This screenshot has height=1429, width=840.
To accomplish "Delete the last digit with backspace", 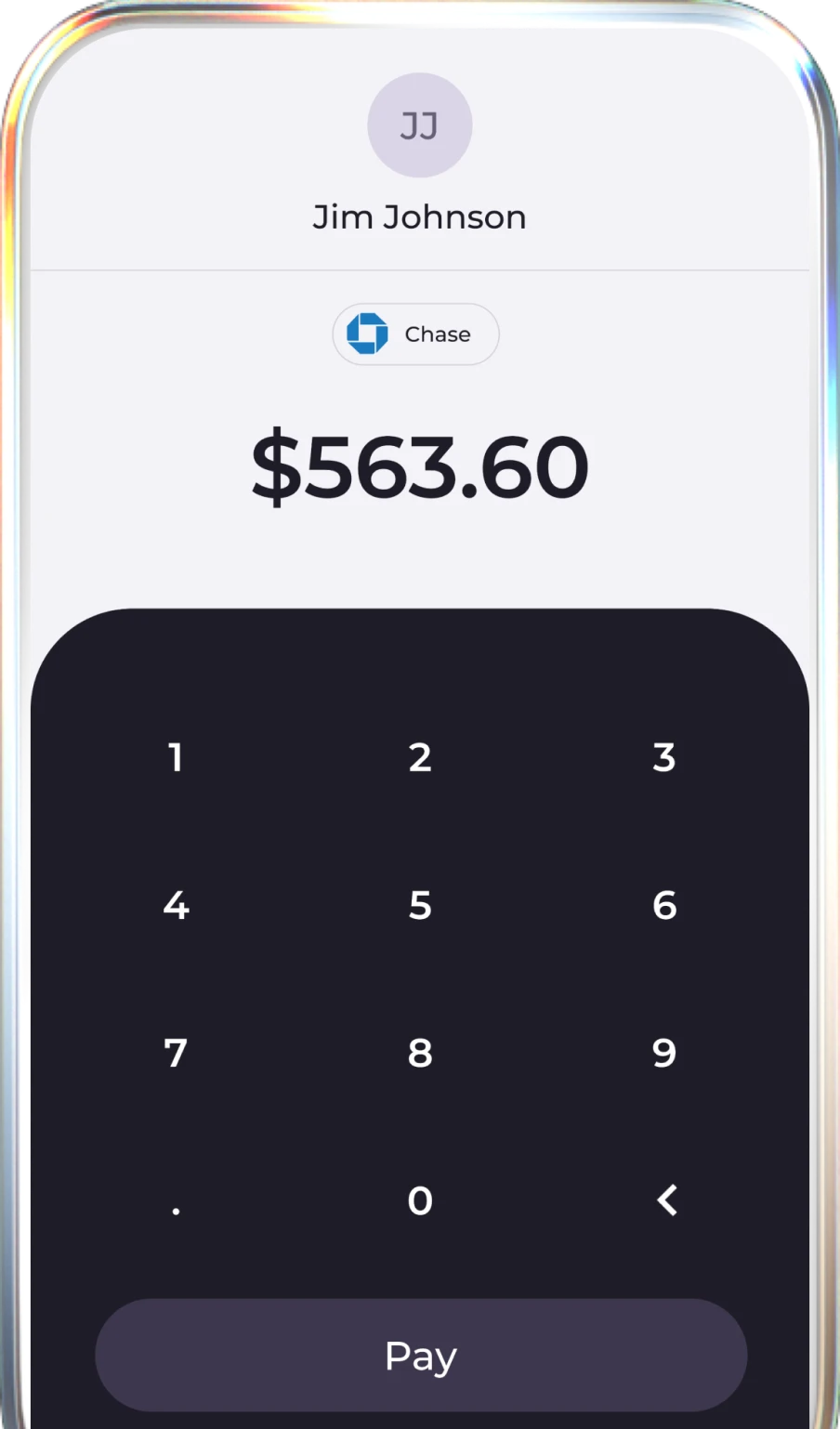I will point(666,1200).
